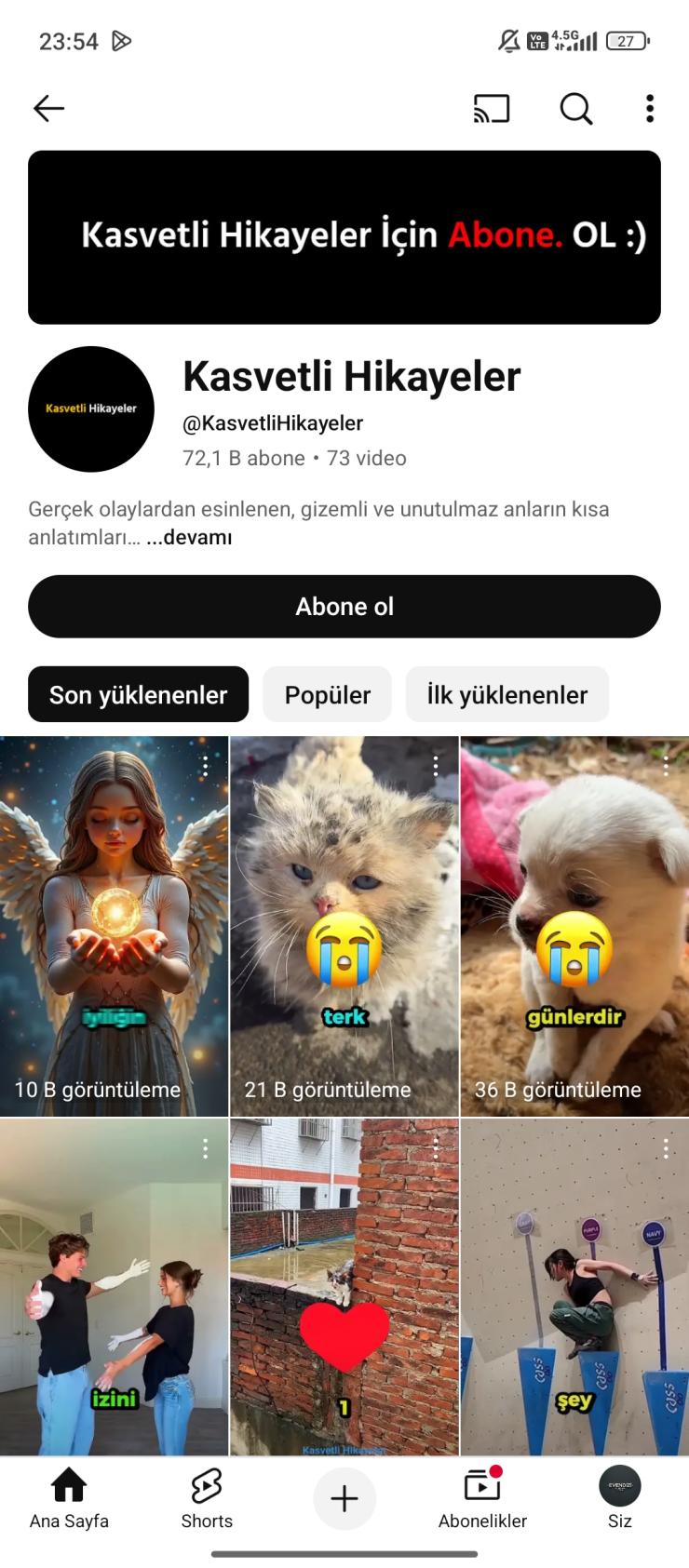689x1568 pixels.
Task: Filter videos by Popüler
Action: click(327, 695)
